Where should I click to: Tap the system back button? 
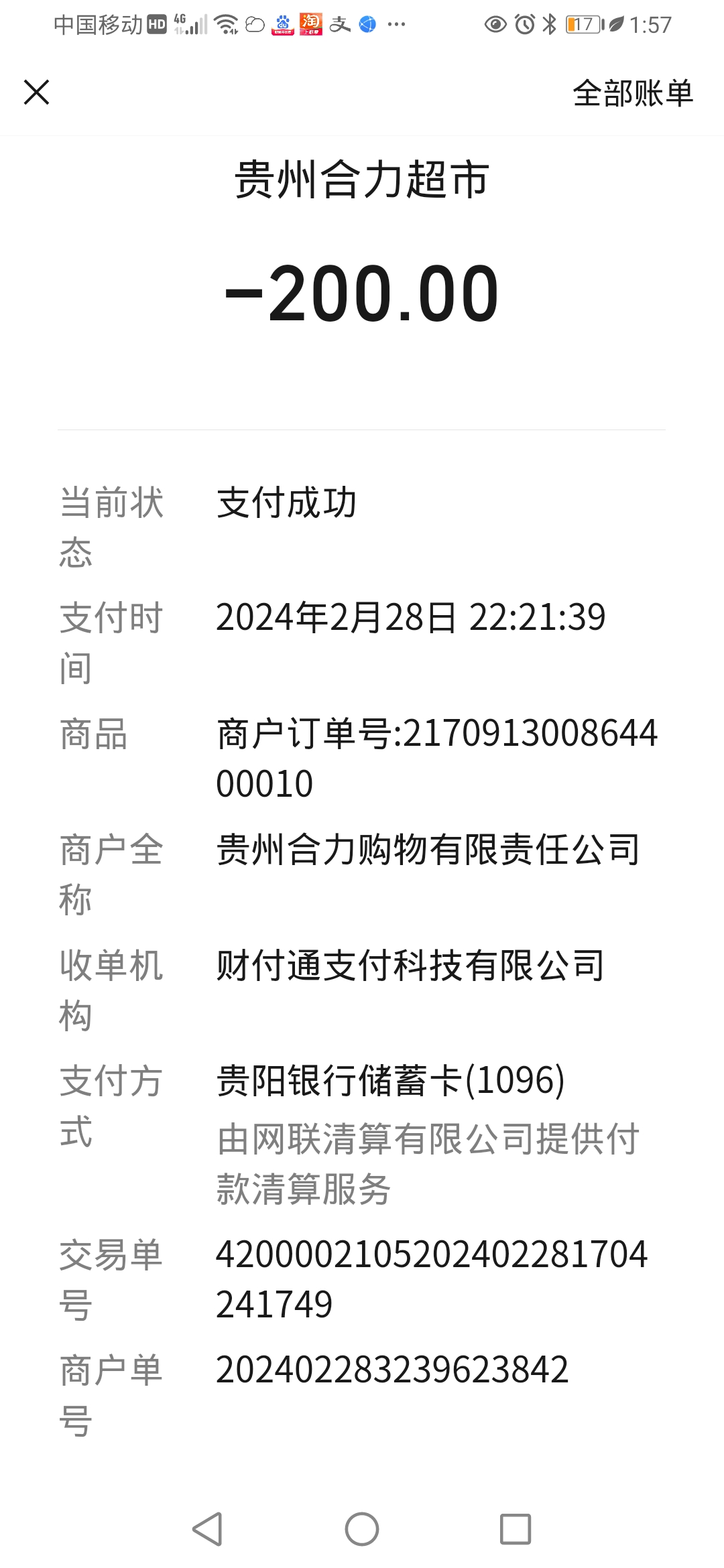207,1529
